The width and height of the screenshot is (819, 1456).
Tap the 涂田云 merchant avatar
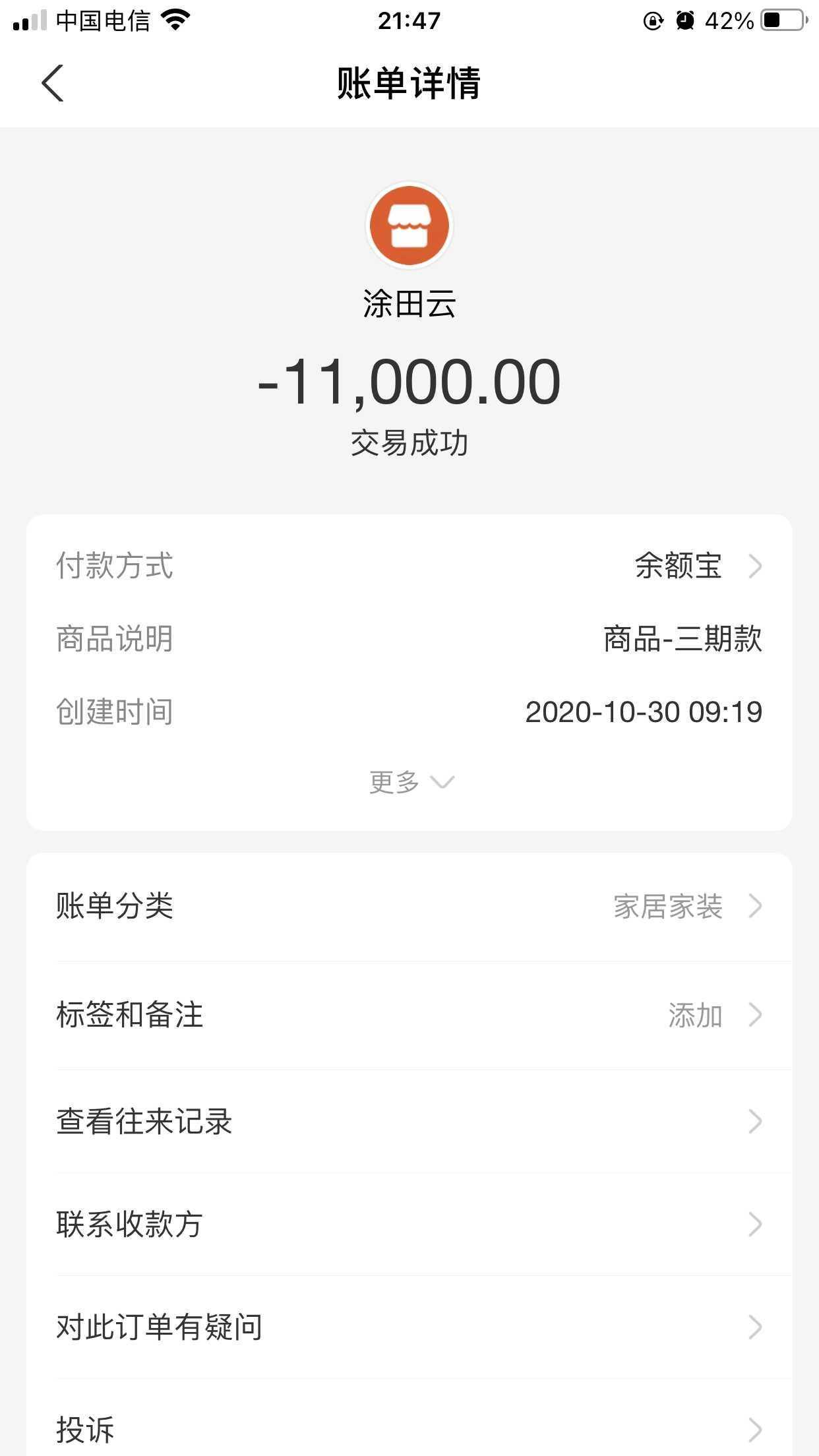coord(409,226)
